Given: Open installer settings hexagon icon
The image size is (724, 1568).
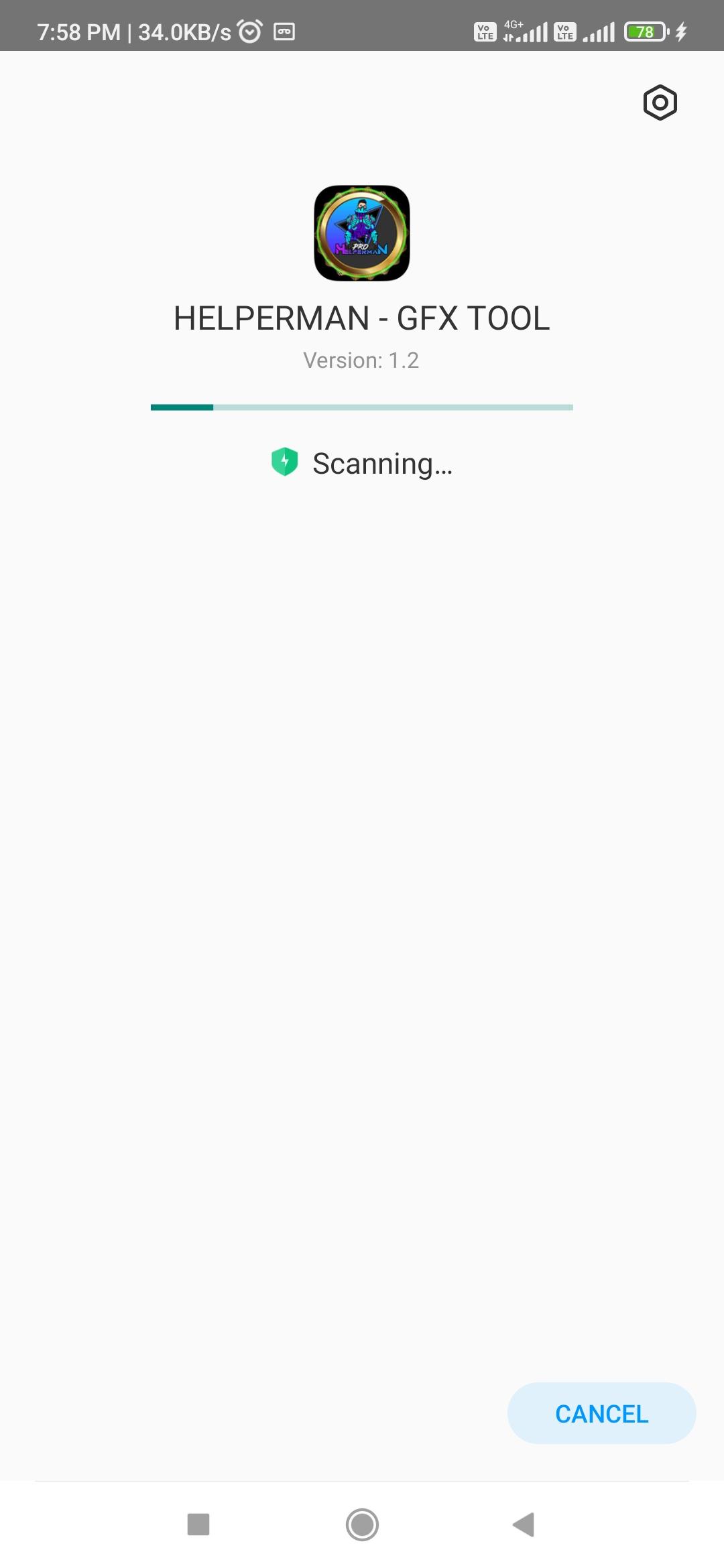Looking at the screenshot, I should tap(660, 103).
